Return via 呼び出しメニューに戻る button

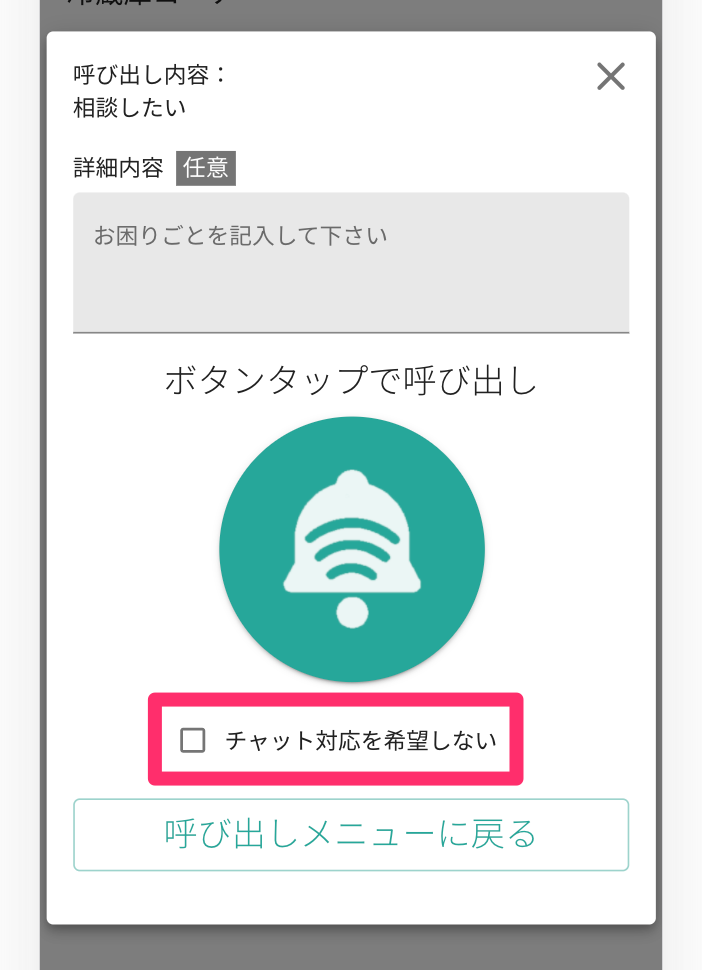(350, 834)
